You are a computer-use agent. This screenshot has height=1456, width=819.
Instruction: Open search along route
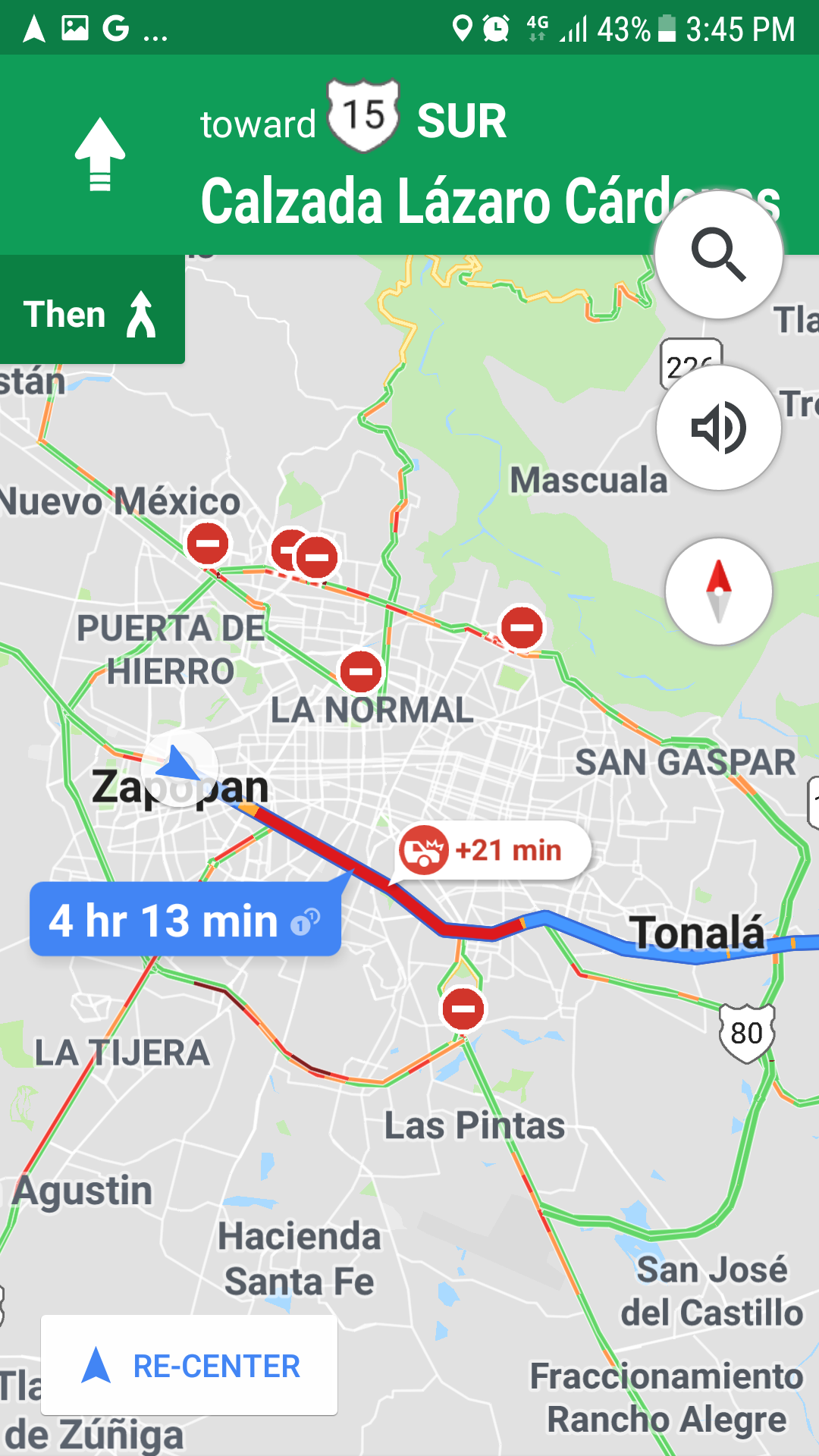(718, 255)
